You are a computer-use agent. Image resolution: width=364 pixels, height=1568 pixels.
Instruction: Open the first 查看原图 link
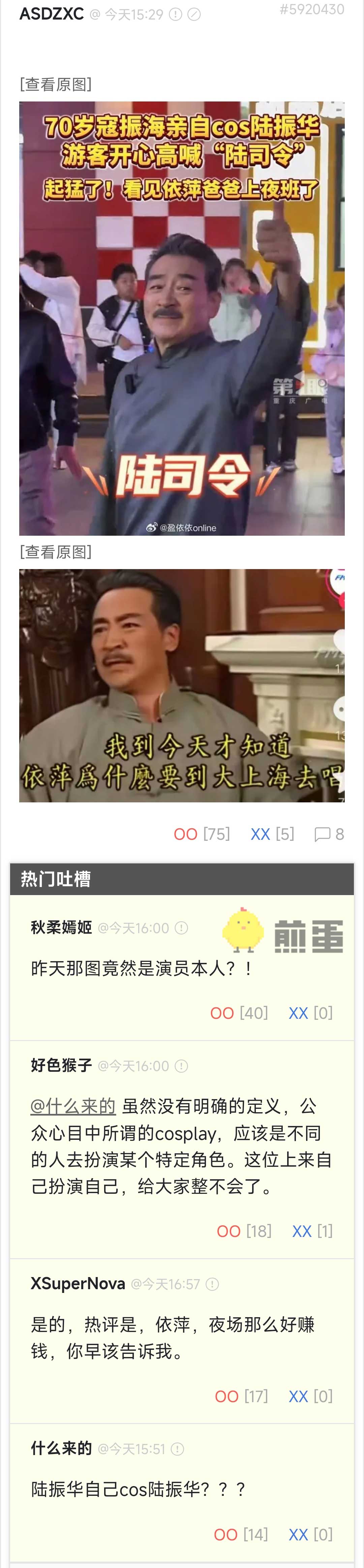(55, 84)
